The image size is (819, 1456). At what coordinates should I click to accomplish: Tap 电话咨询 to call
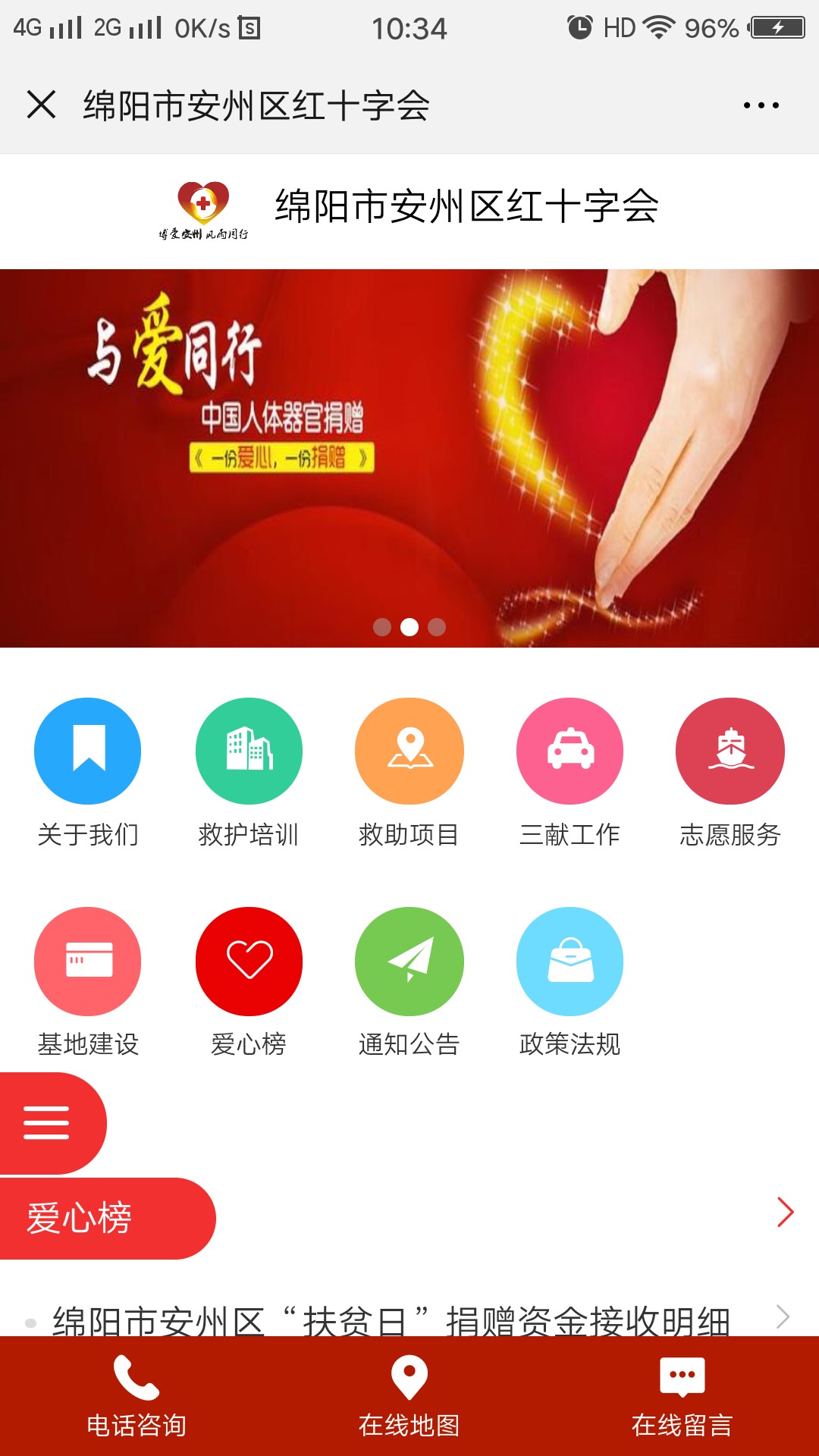coord(136,1397)
